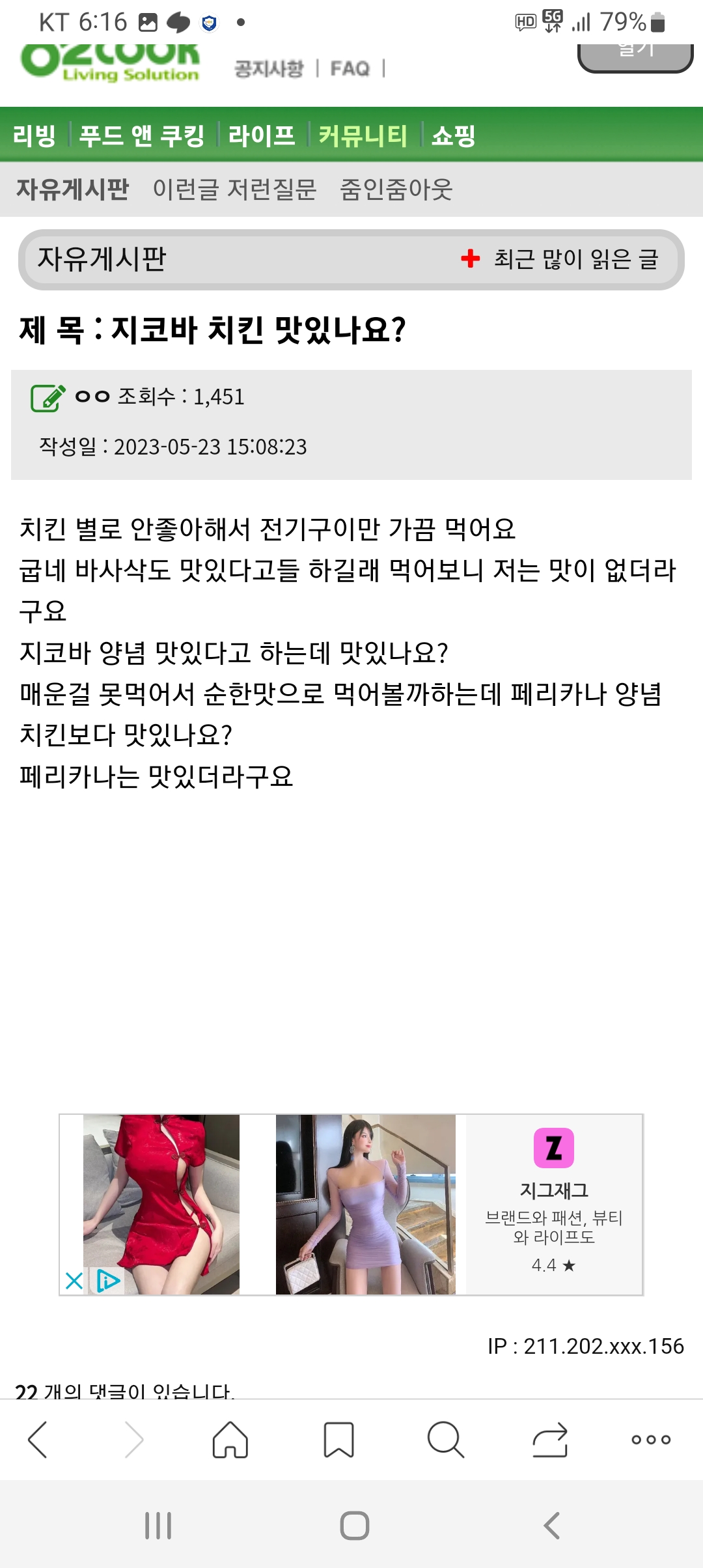This screenshot has height=1568, width=703.
Task: Share this page from the toolbar
Action: click(551, 1440)
